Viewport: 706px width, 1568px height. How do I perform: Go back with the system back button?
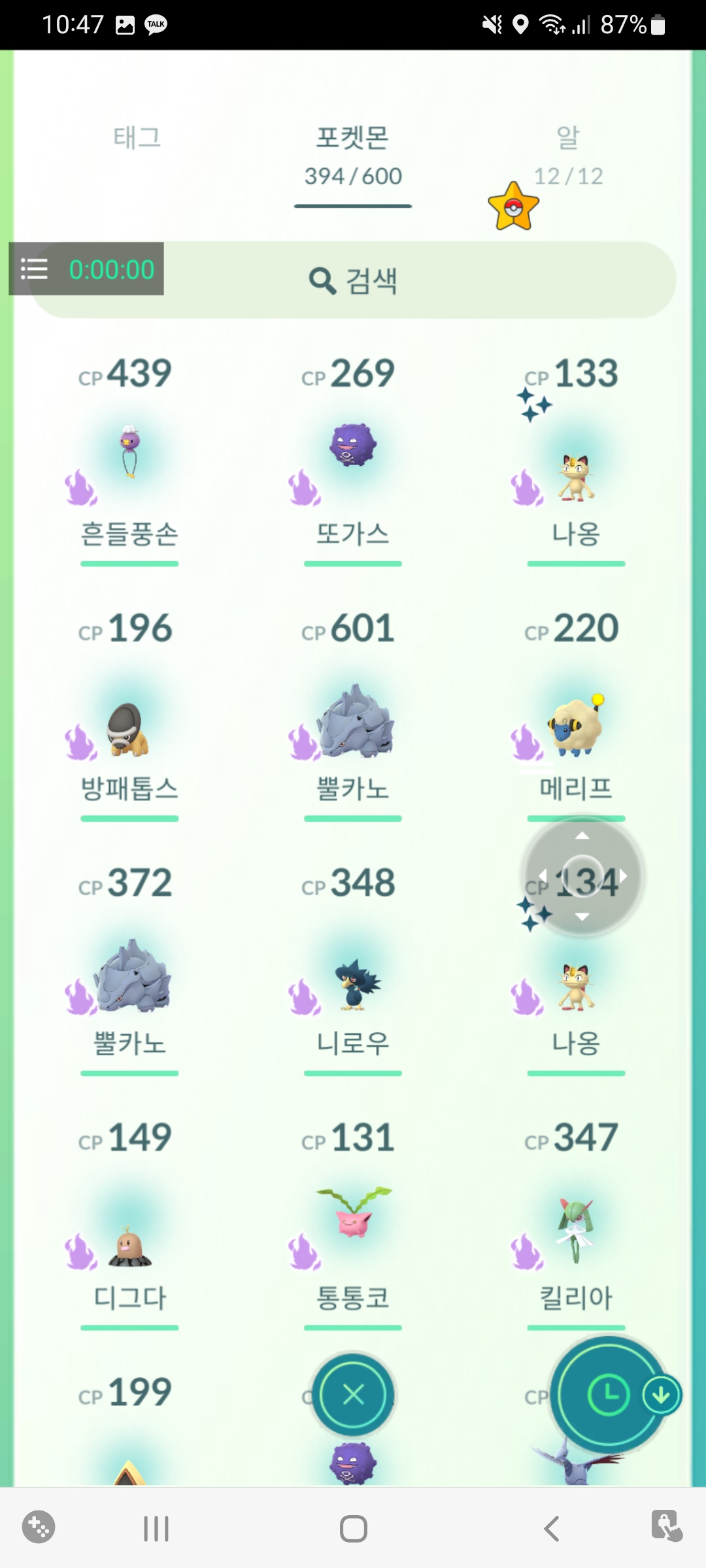point(552,1529)
